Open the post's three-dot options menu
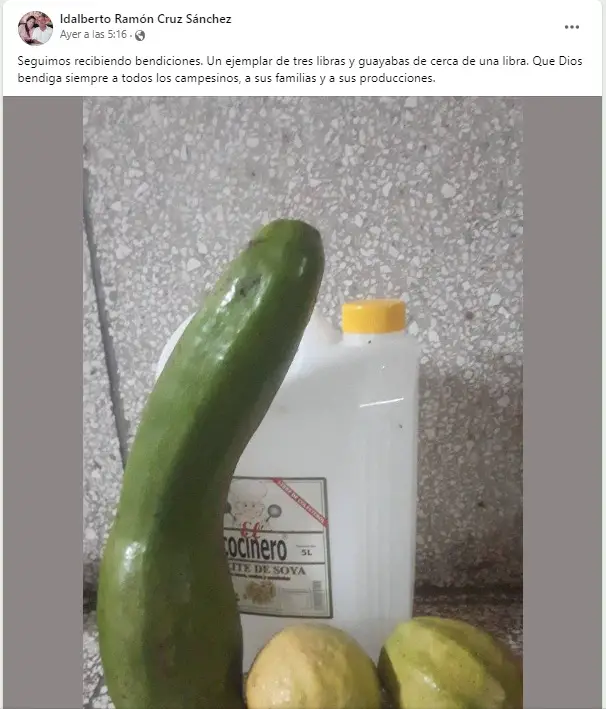The height and width of the screenshot is (709, 606). click(x=572, y=27)
